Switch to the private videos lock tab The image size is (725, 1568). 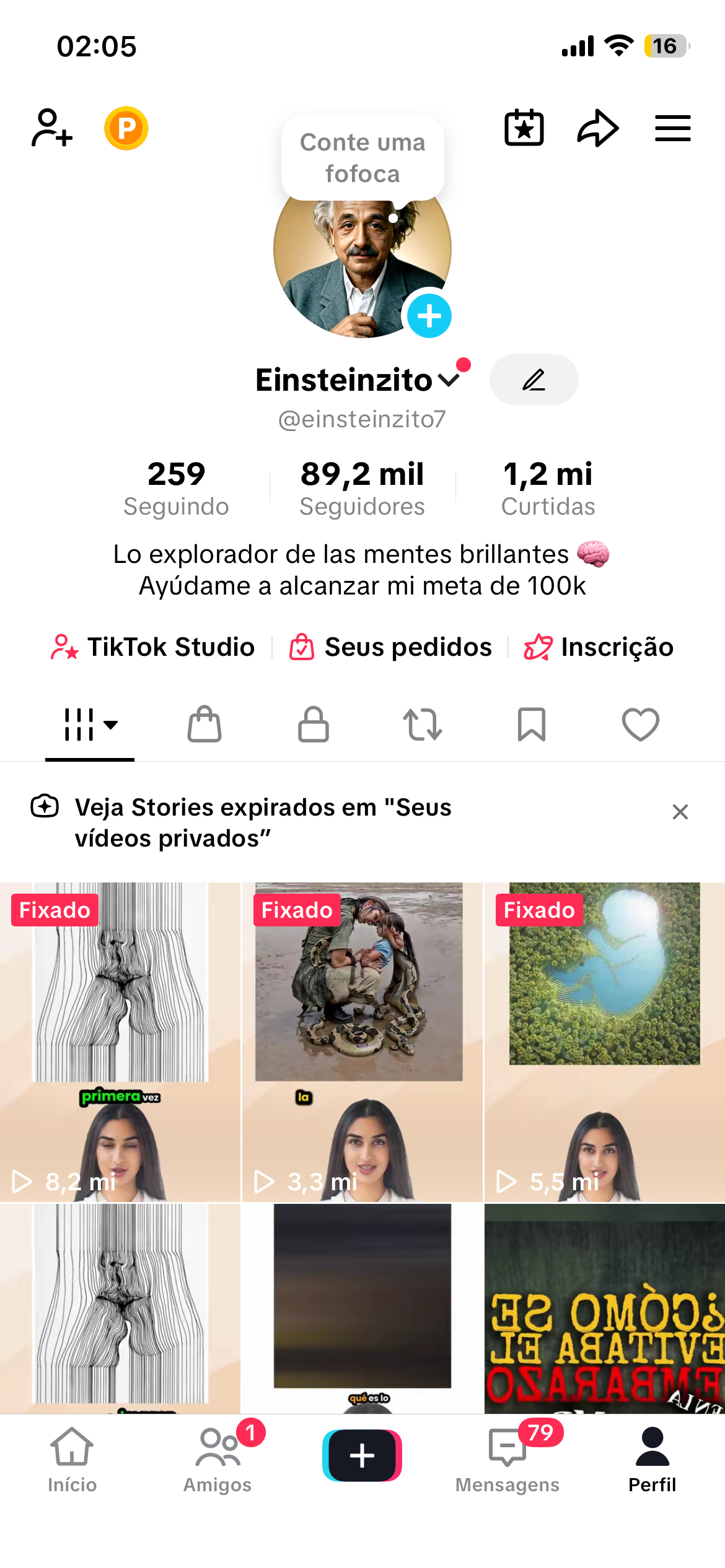pos(314,724)
